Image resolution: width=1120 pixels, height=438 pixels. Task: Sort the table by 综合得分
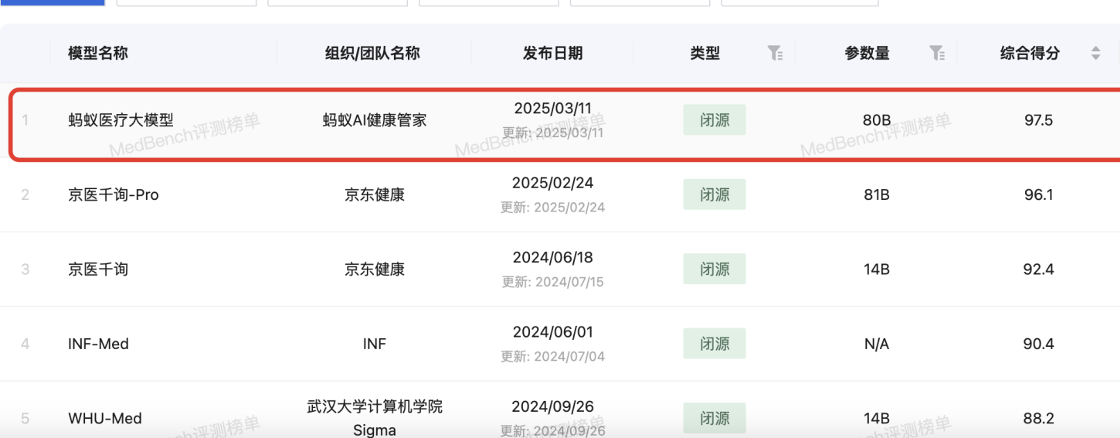(1095, 53)
